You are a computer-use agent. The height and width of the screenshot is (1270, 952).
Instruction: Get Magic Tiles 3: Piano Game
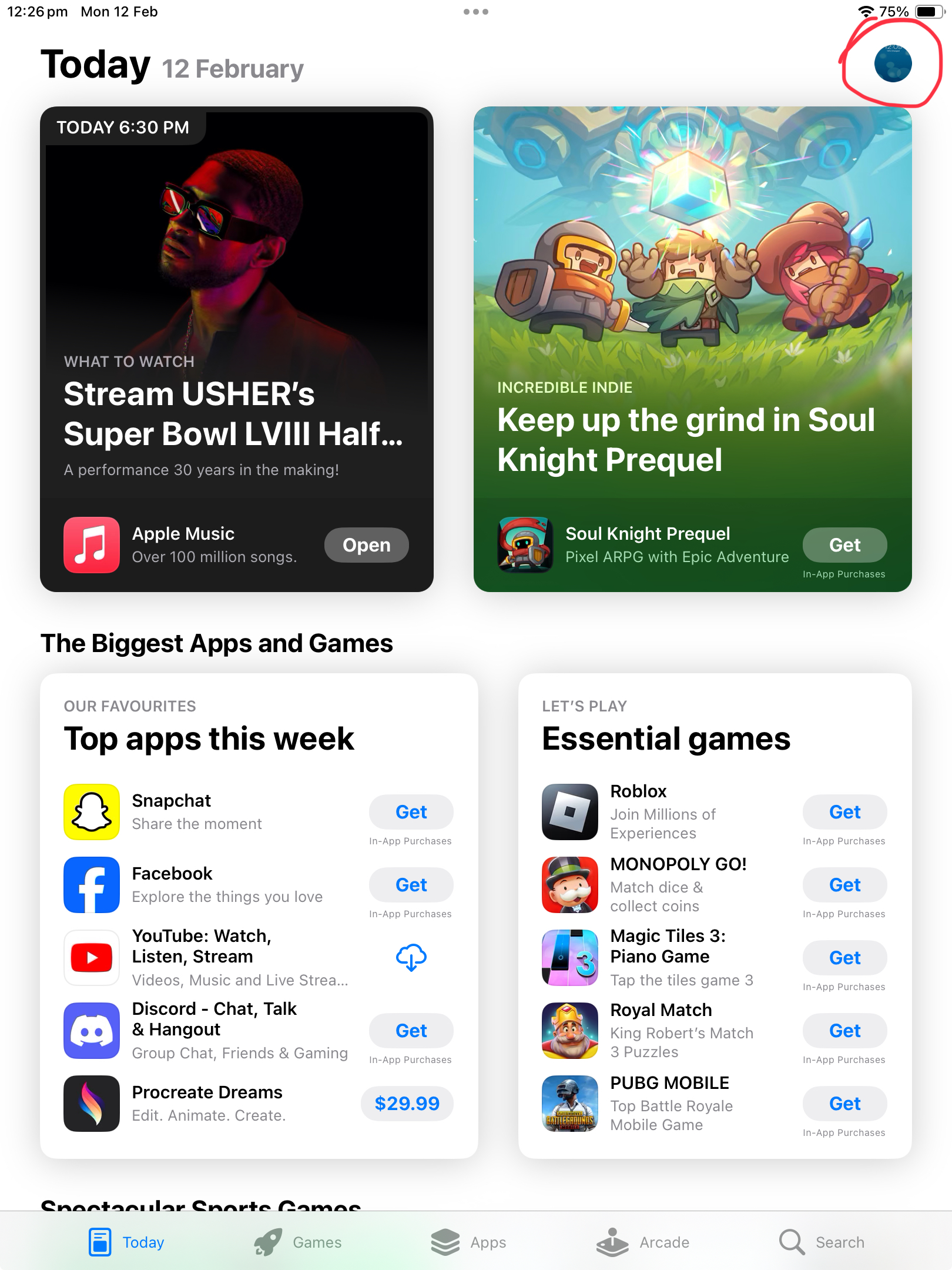click(x=844, y=958)
